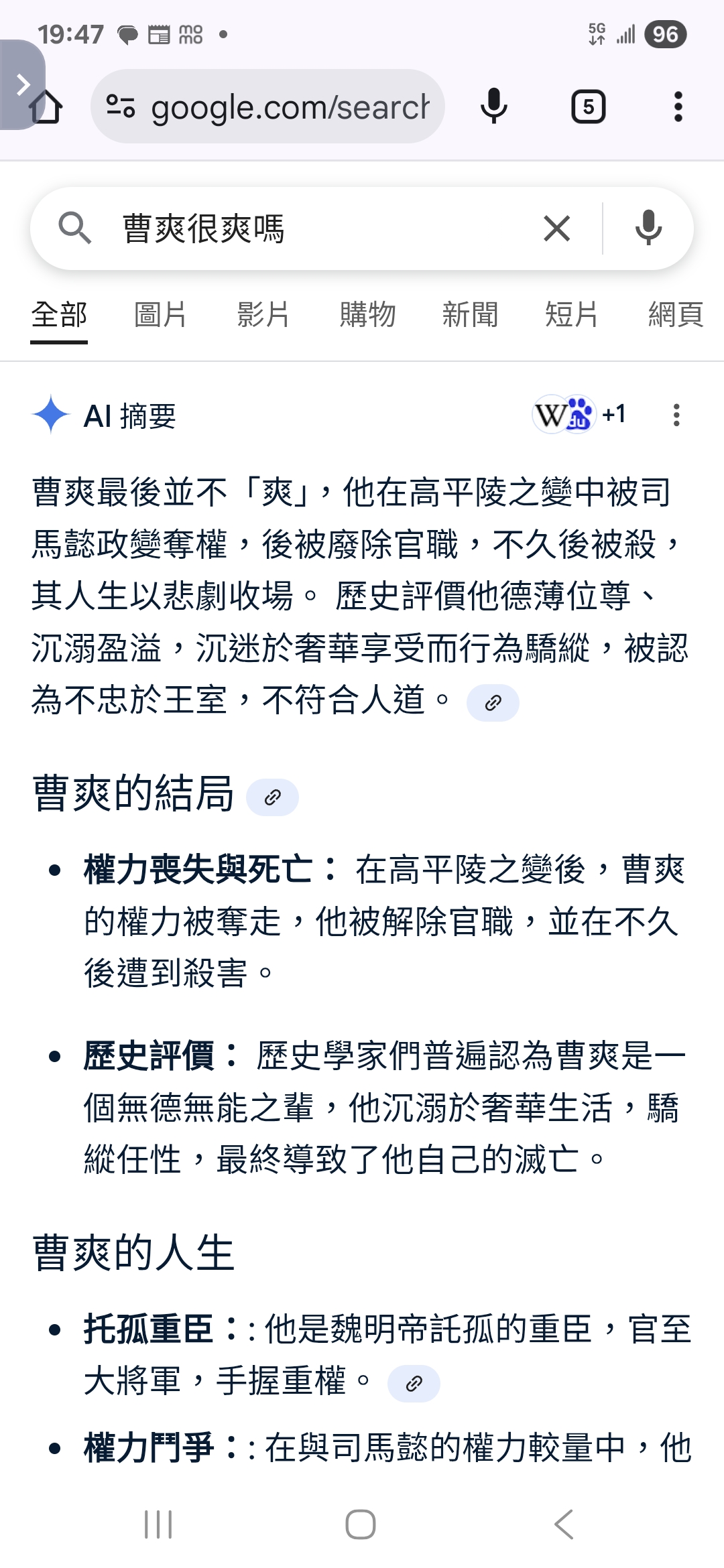Switch to the 新聞 tab
The height and width of the screenshot is (1568, 724).
click(470, 315)
